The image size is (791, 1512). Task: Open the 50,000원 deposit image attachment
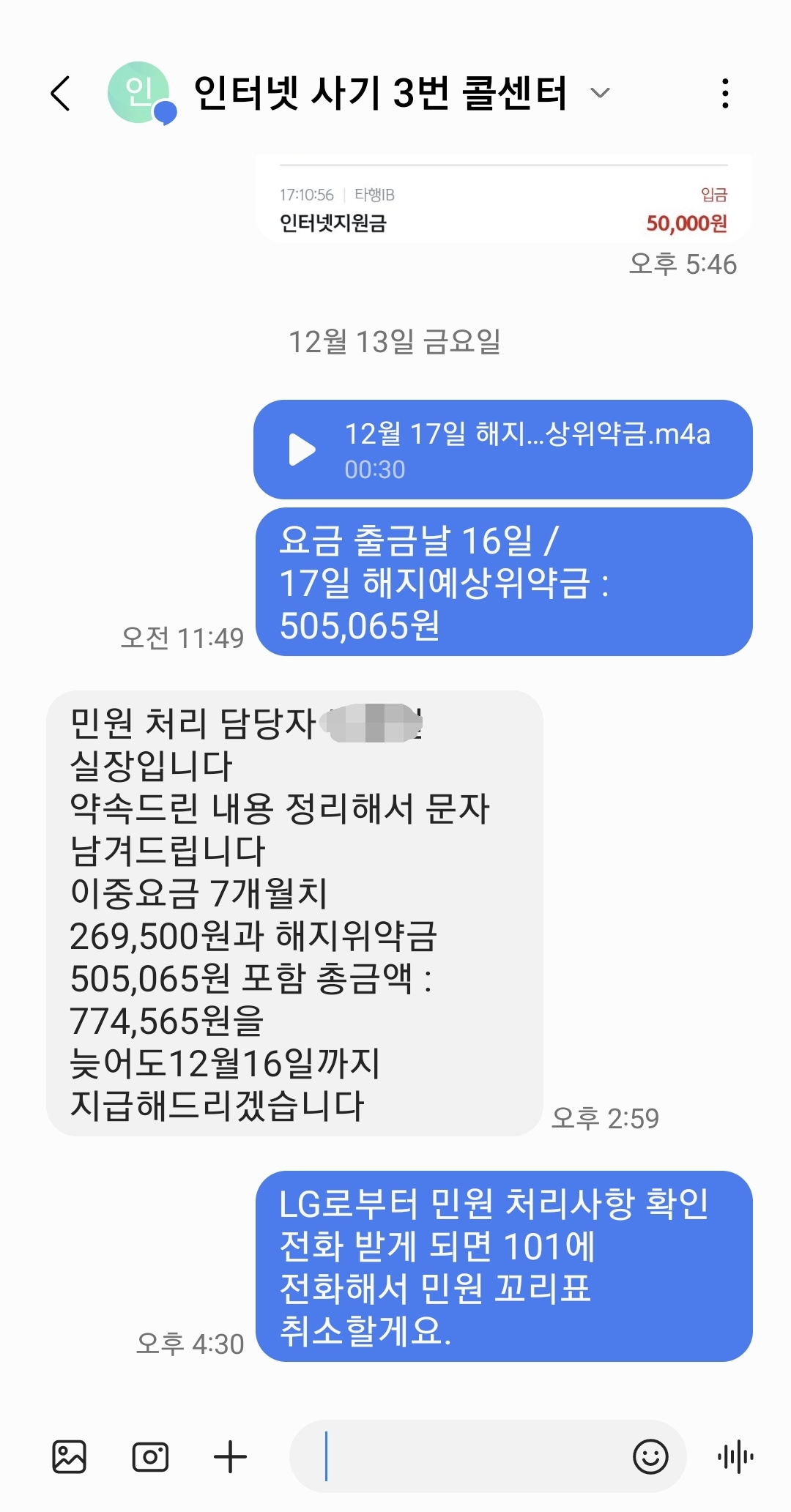(x=504, y=199)
